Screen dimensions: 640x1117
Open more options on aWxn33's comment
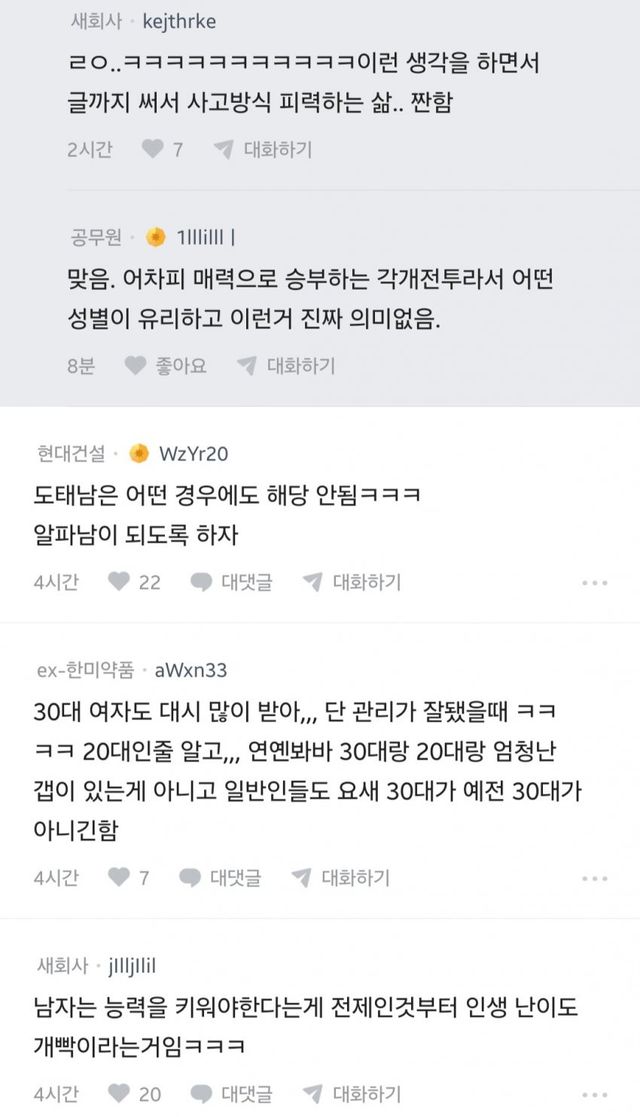(594, 878)
